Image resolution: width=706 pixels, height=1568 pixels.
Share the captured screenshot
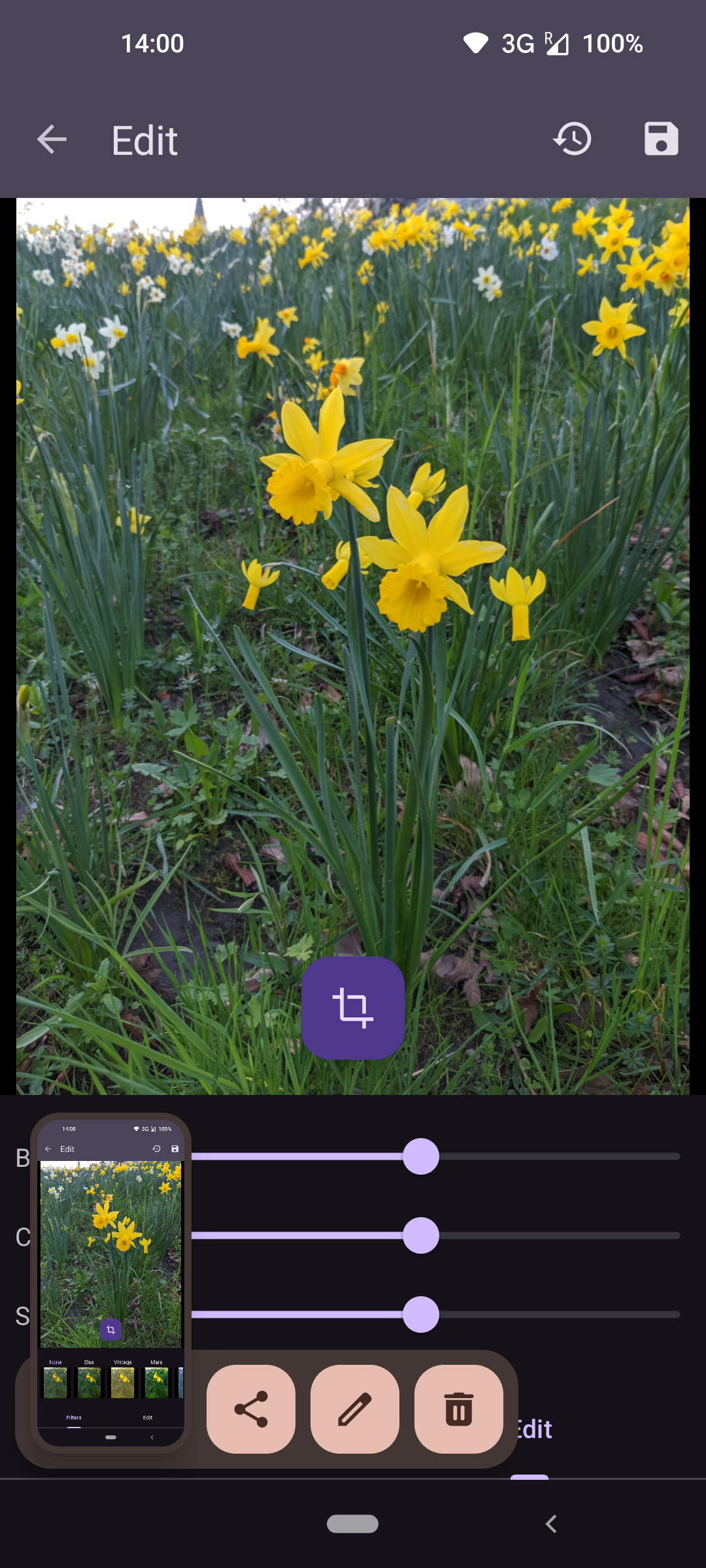(251, 1409)
